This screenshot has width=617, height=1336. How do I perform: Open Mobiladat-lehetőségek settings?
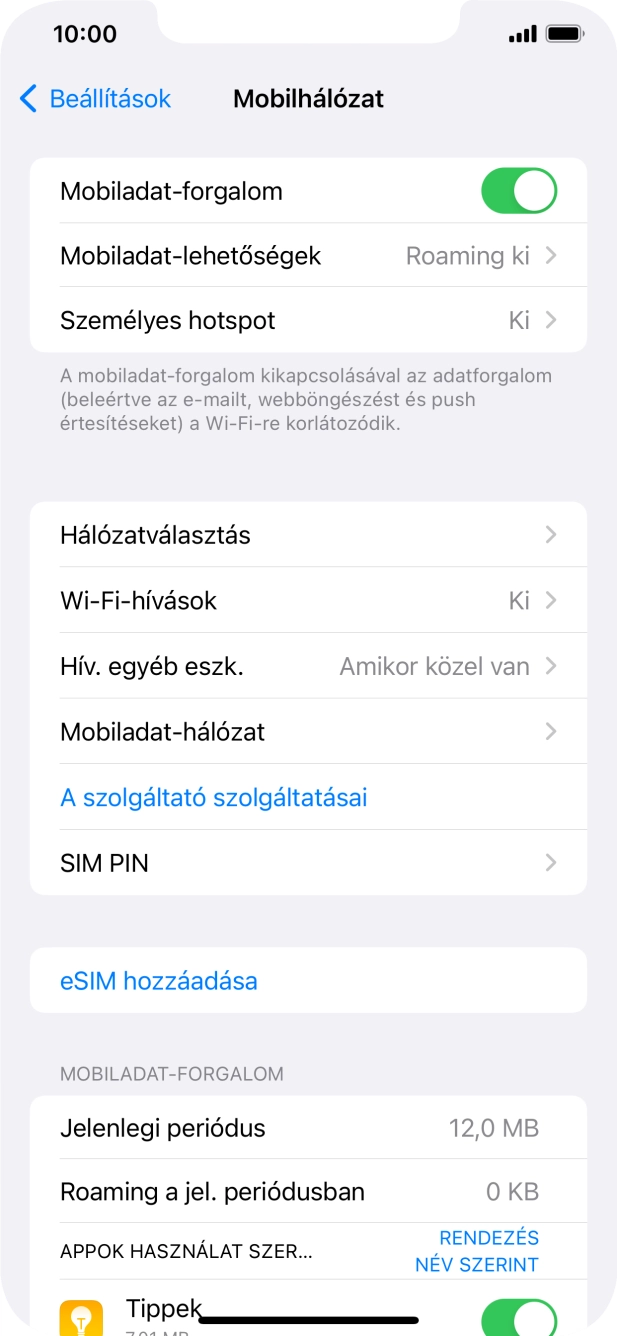(308, 256)
